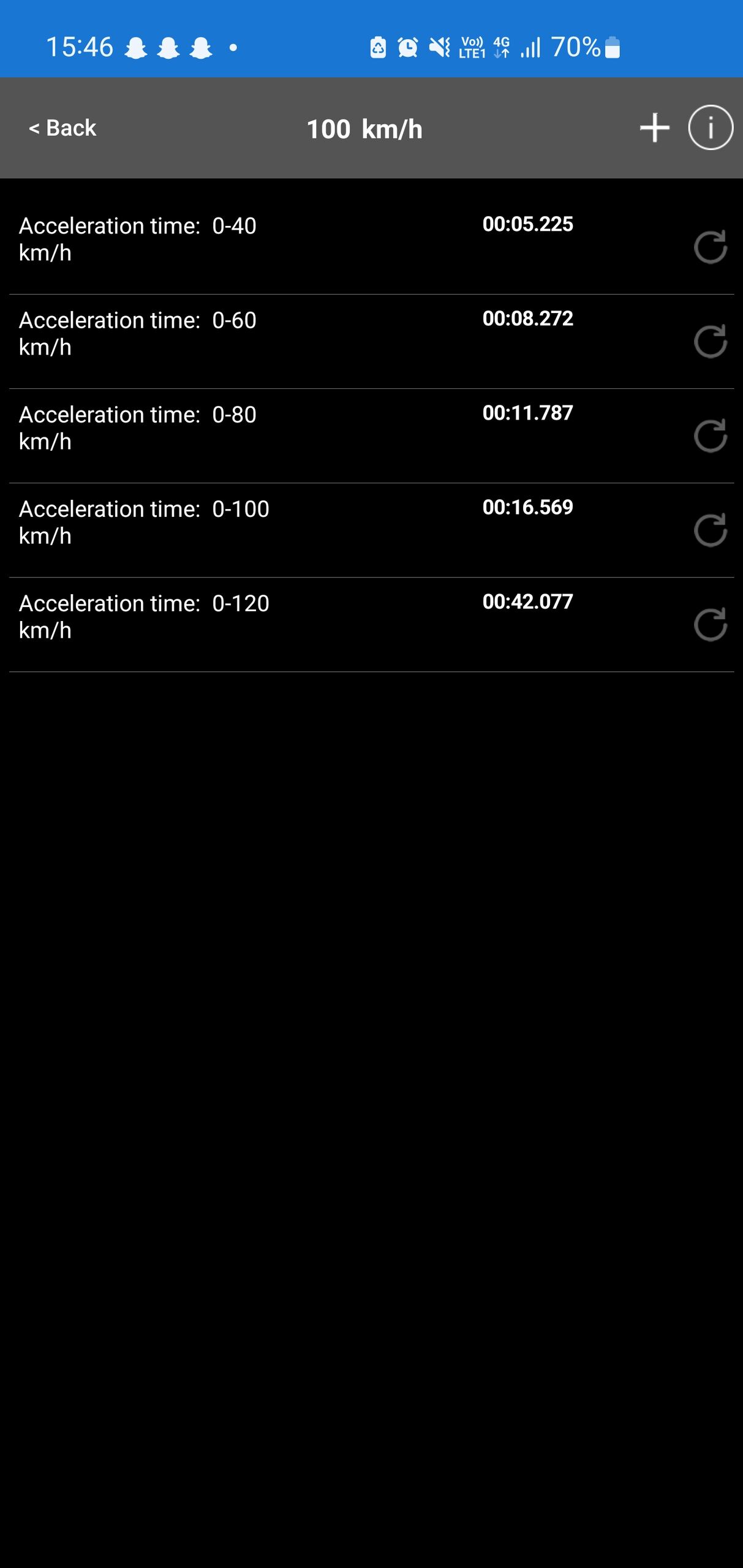Go back using the Back button

click(62, 128)
